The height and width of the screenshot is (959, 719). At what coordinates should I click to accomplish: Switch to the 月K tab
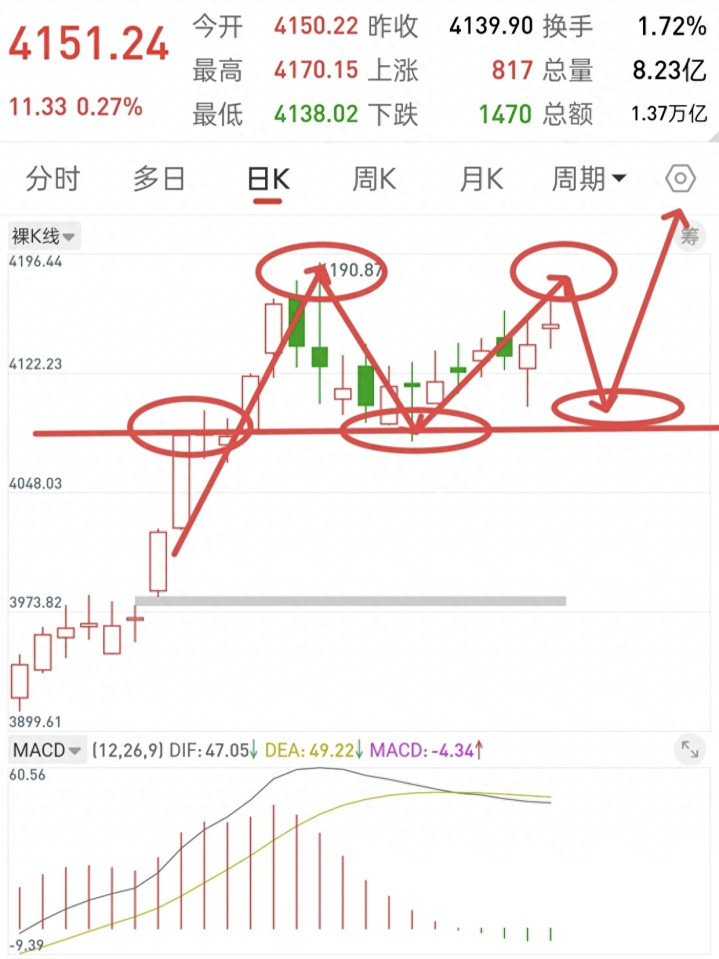(481, 179)
